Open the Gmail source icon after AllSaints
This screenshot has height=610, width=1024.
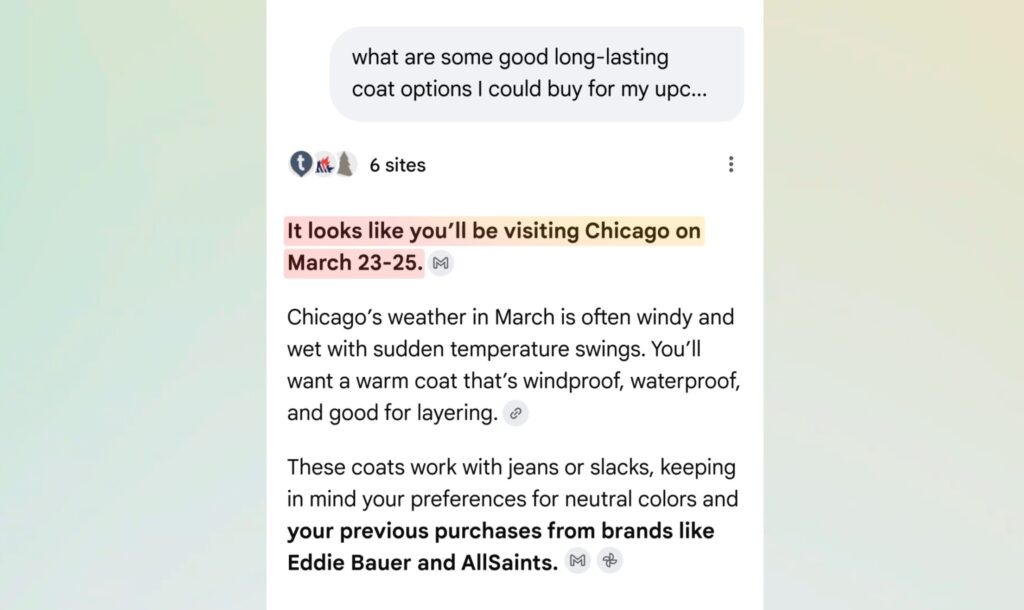click(577, 561)
